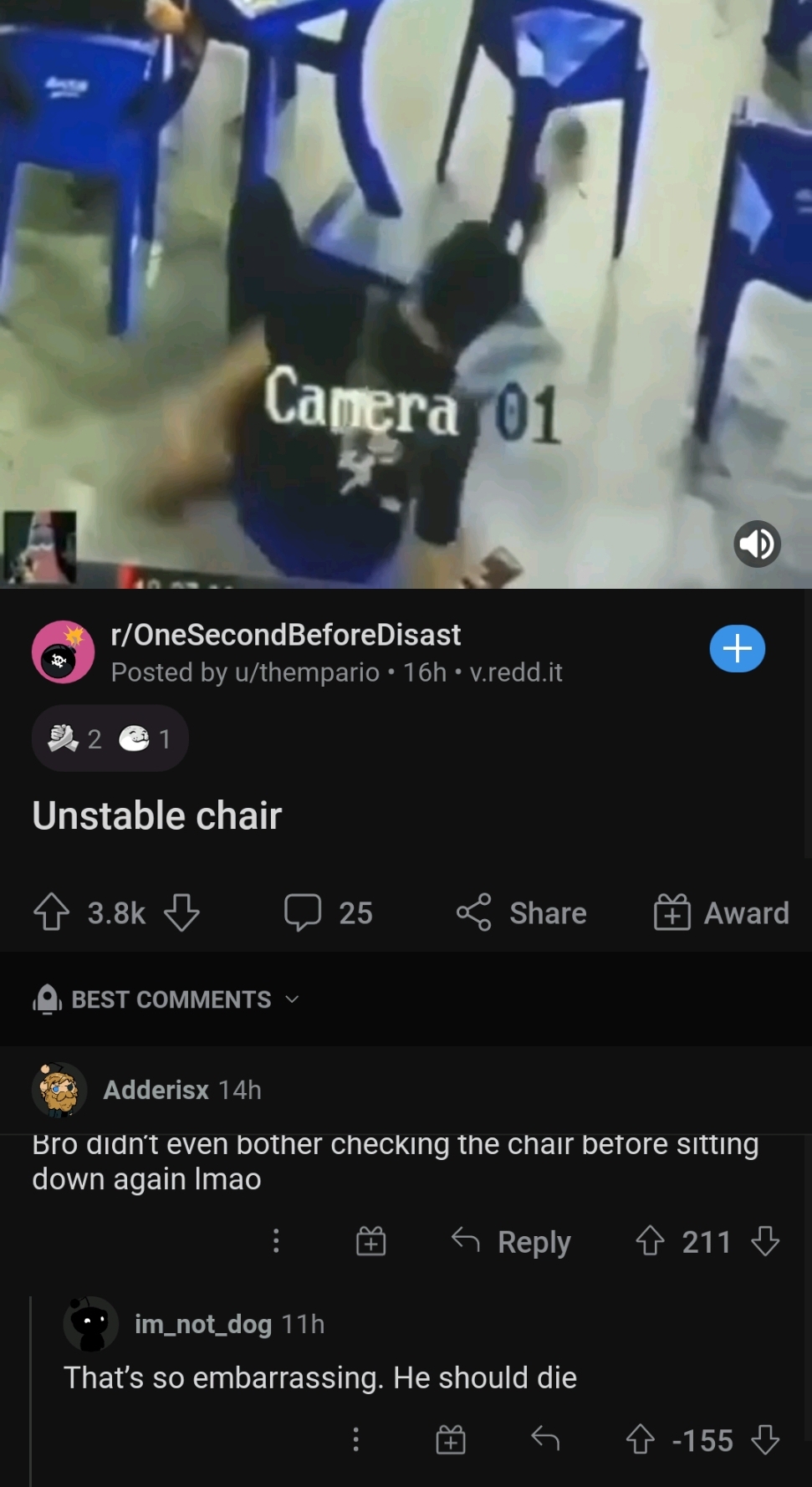Downvote Adderisx's comment

(x=765, y=1241)
